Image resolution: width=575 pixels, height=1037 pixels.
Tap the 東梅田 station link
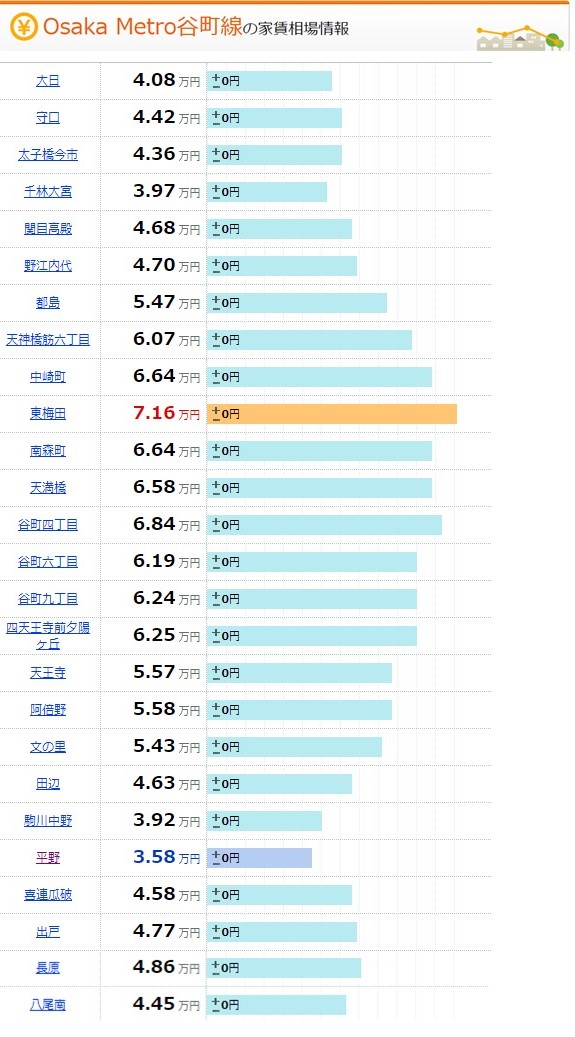(48, 414)
